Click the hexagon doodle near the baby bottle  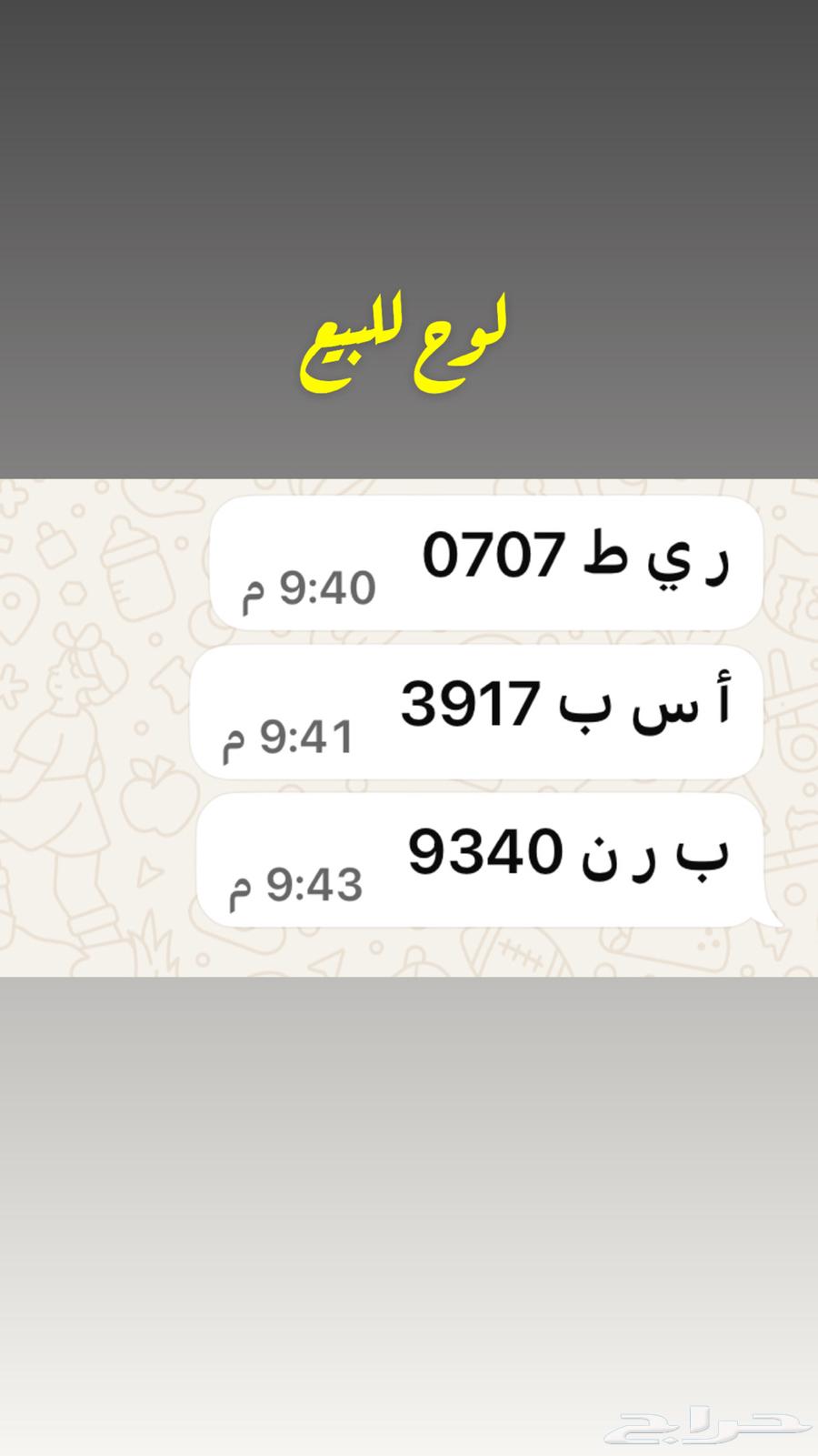(x=71, y=592)
